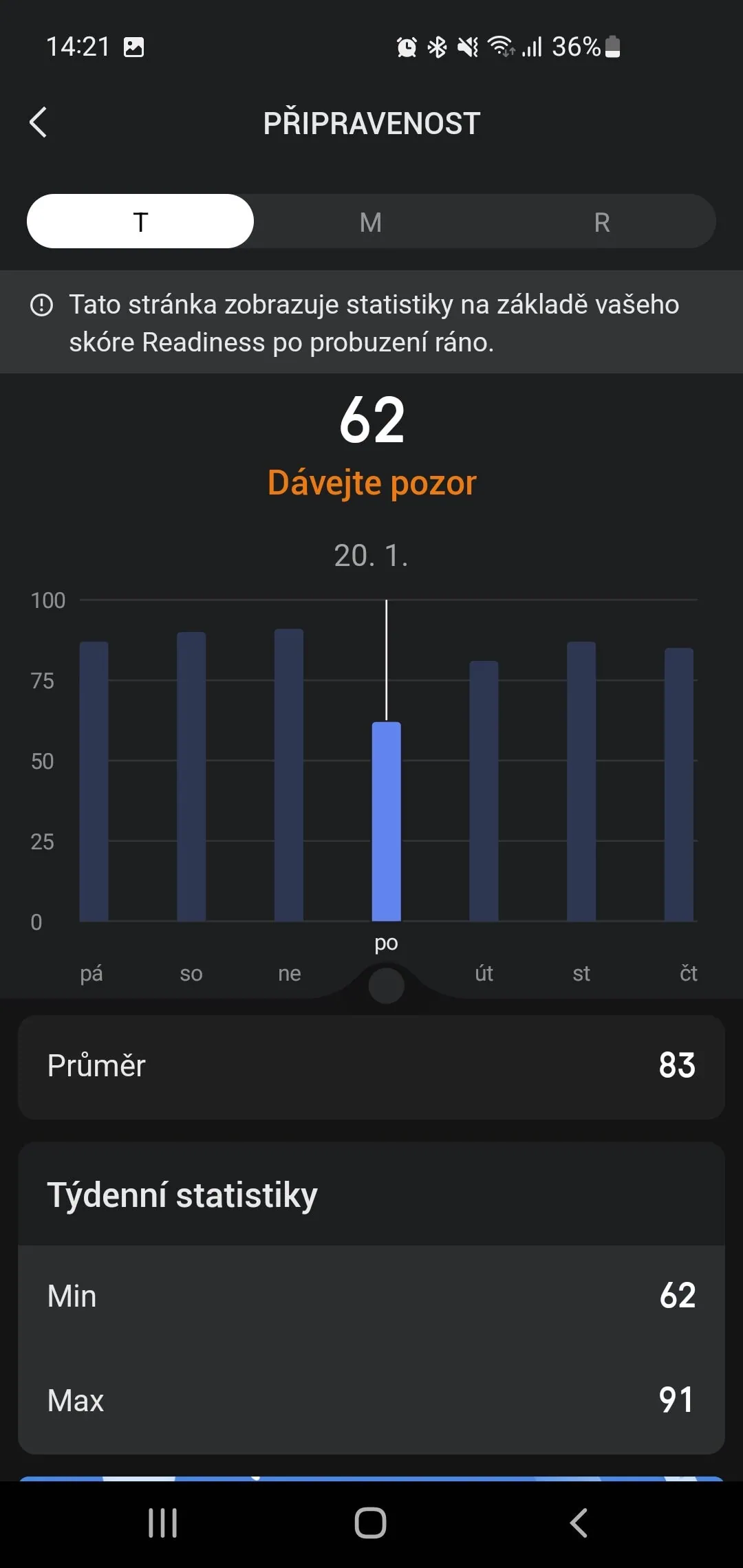Switch to the M (month) tab
The image size is (743, 1568).
371,222
